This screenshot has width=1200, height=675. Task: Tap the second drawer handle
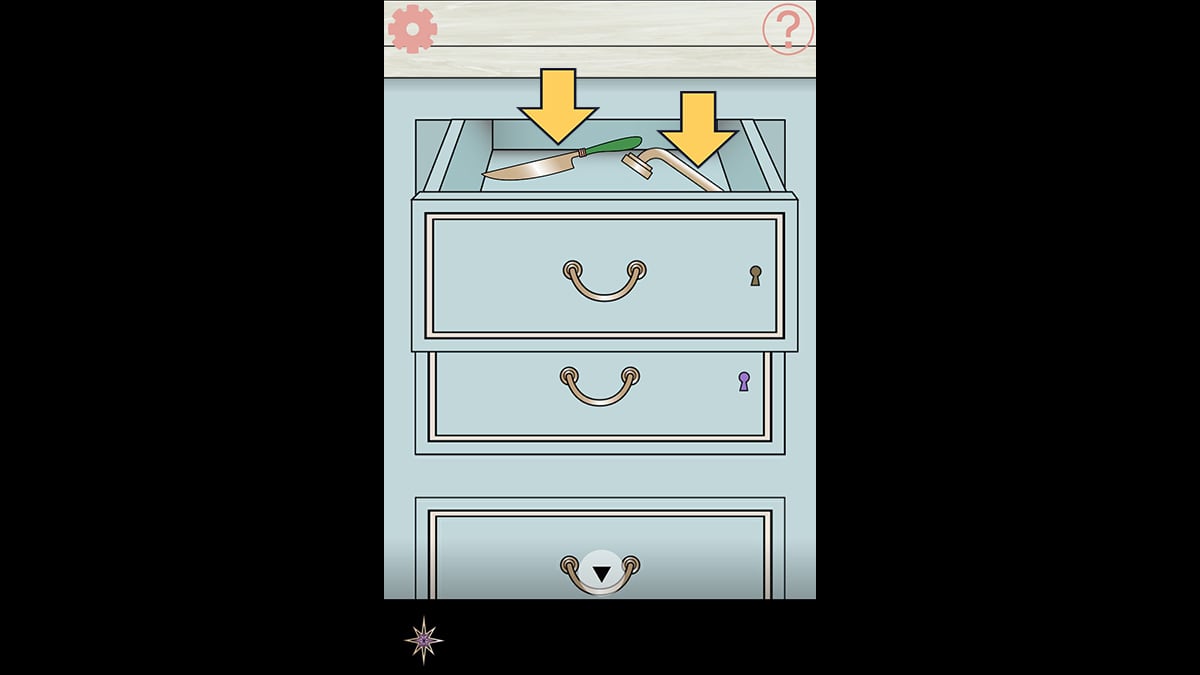600,386
